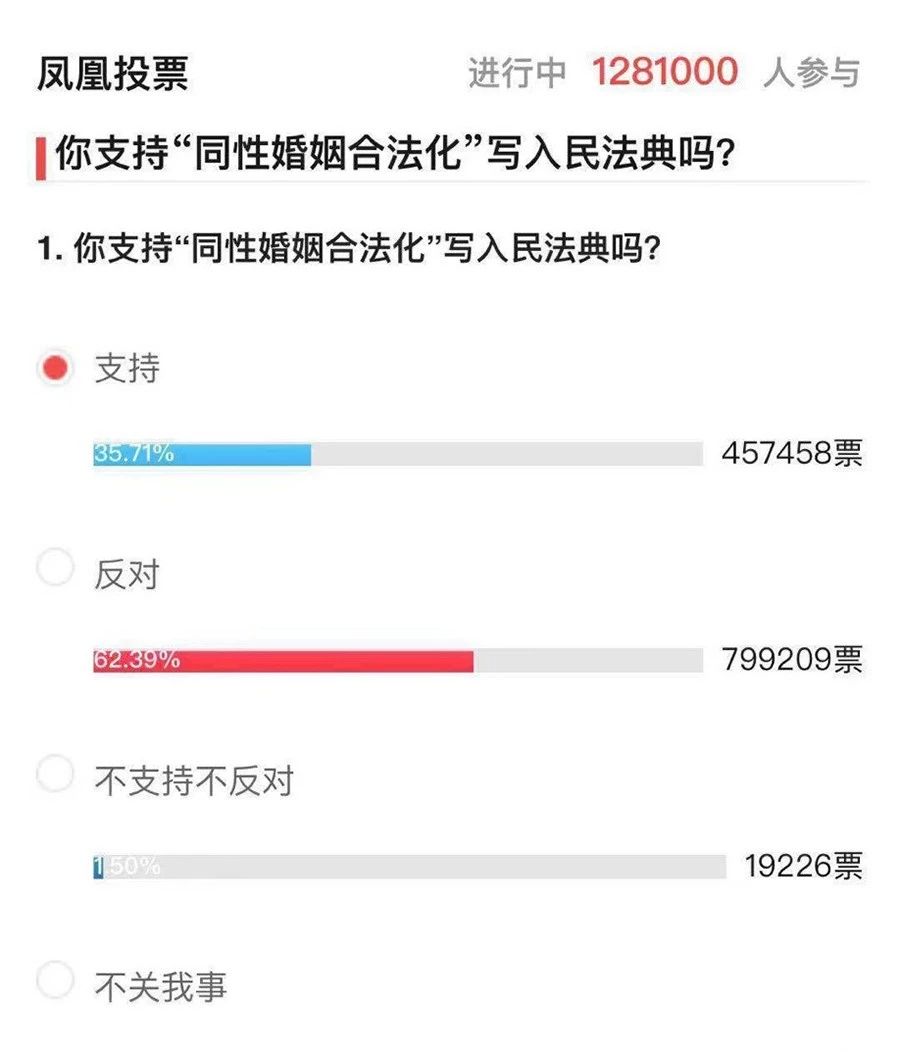This screenshot has height=1052, width=900.
Task: Pick the 不支持不反对 option
Action: pyautogui.click(x=55, y=774)
